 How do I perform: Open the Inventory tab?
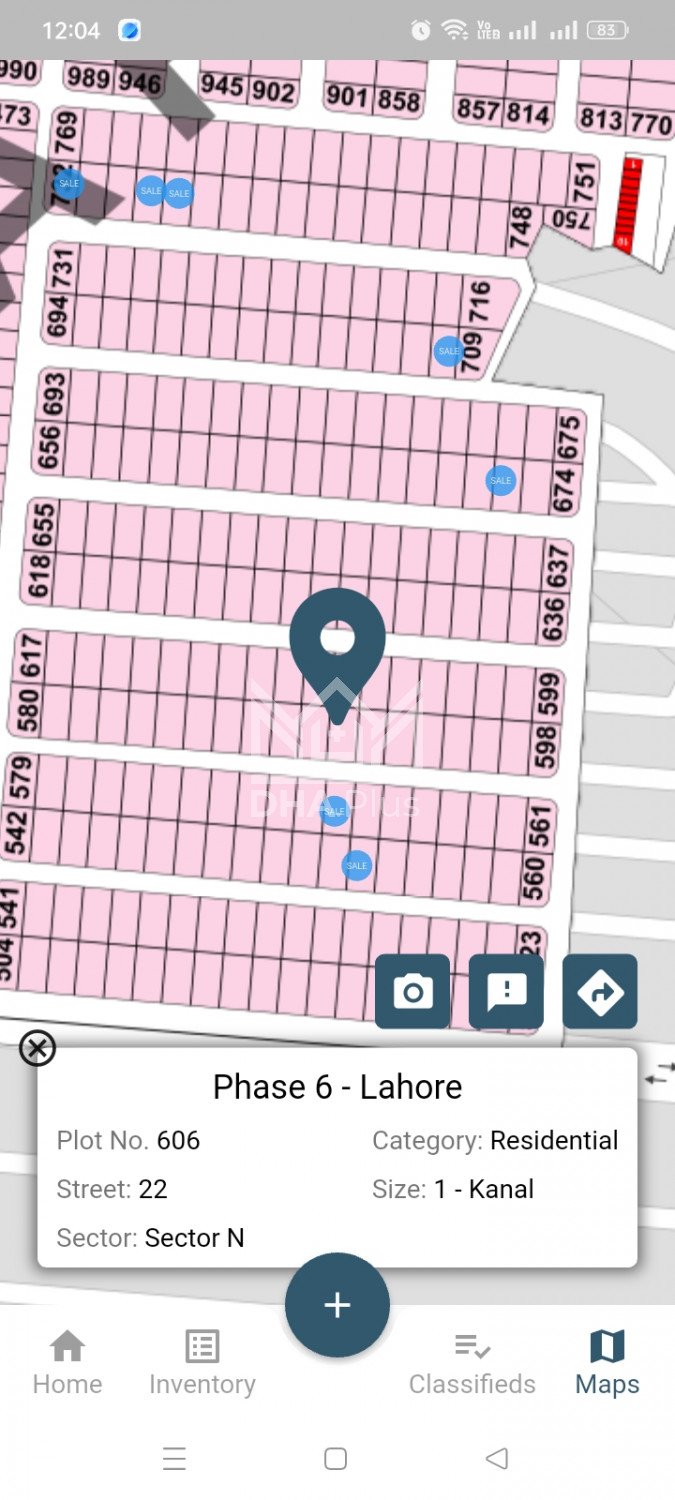[202, 1362]
